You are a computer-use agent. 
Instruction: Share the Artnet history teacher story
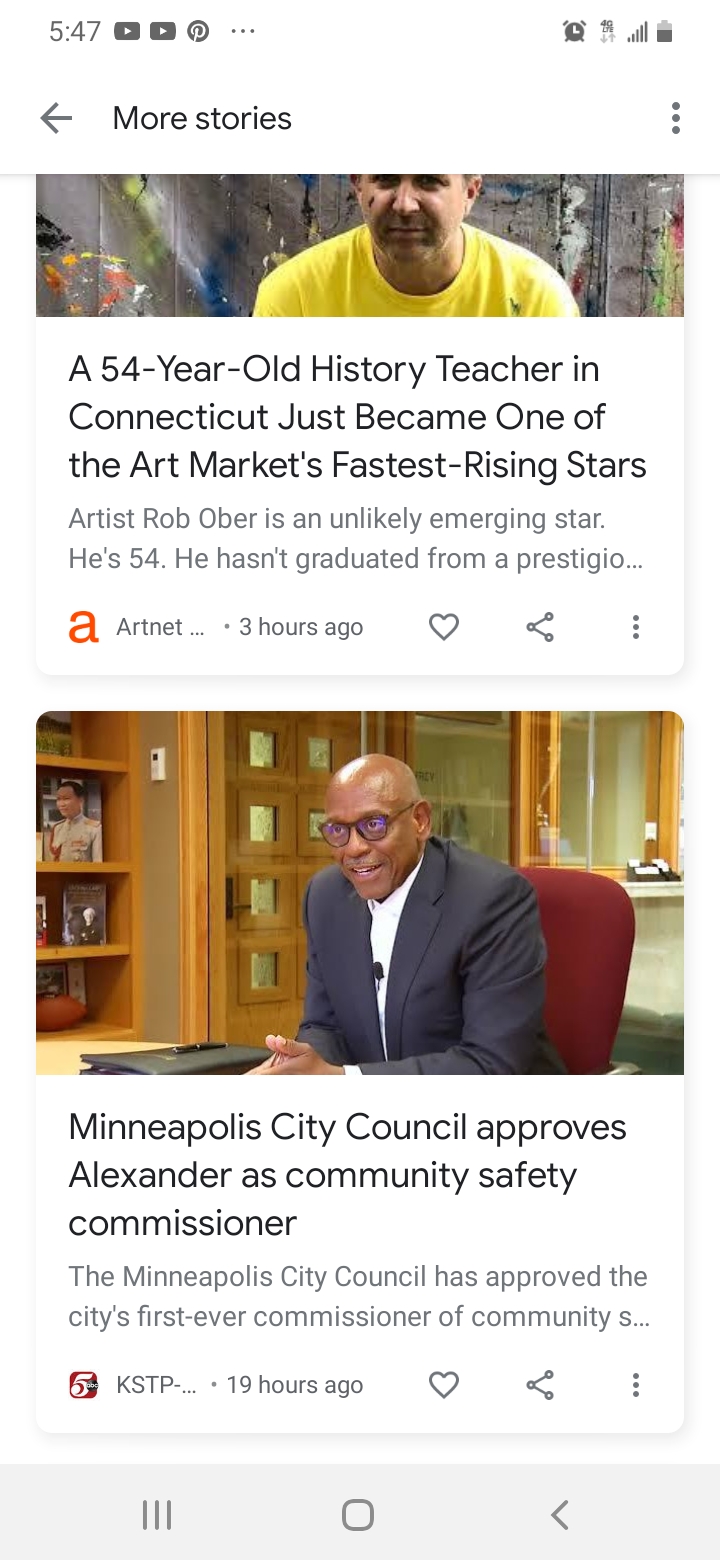(540, 627)
